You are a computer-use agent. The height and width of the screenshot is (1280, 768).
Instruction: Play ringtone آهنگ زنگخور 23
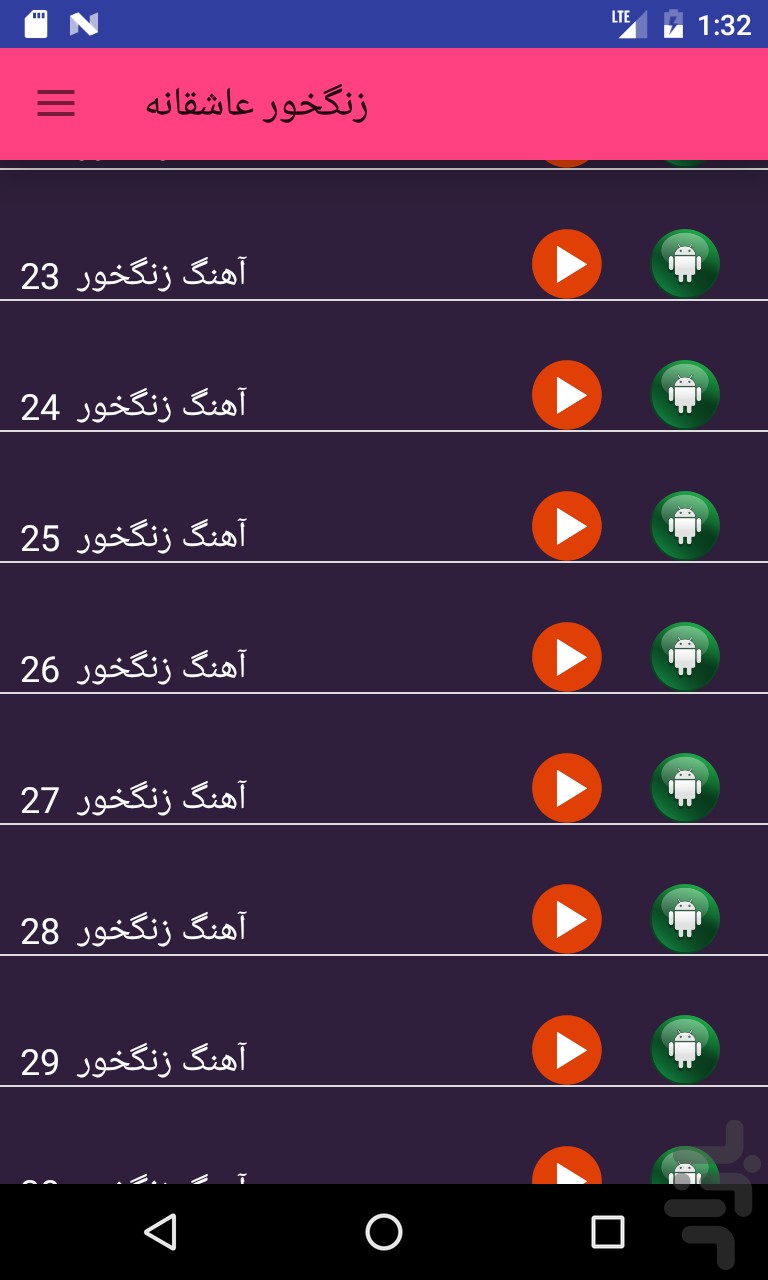(567, 264)
